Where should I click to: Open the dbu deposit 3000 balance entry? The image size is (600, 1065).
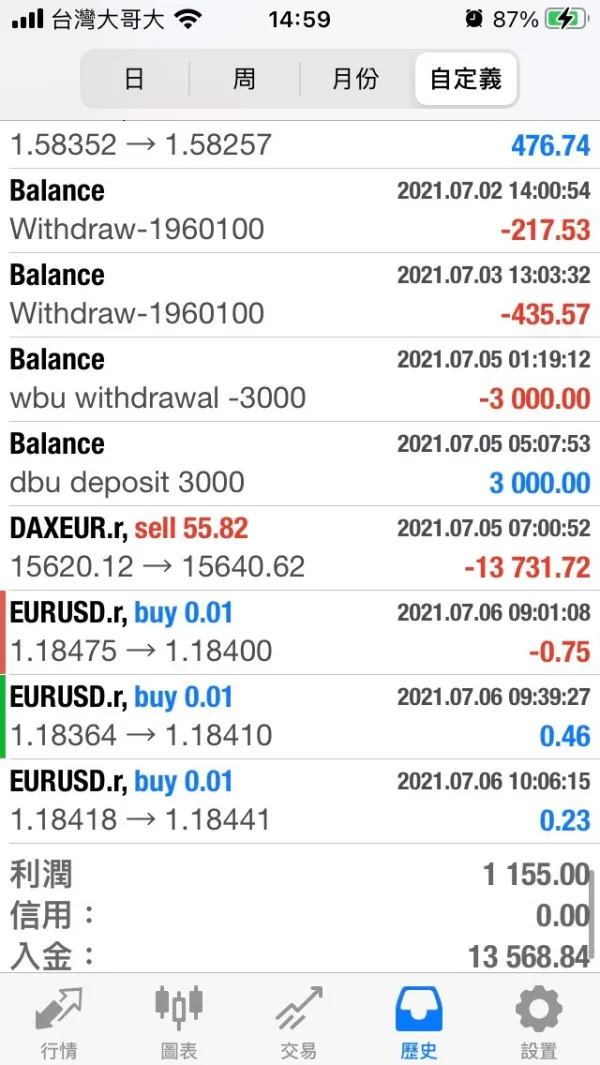point(300,464)
